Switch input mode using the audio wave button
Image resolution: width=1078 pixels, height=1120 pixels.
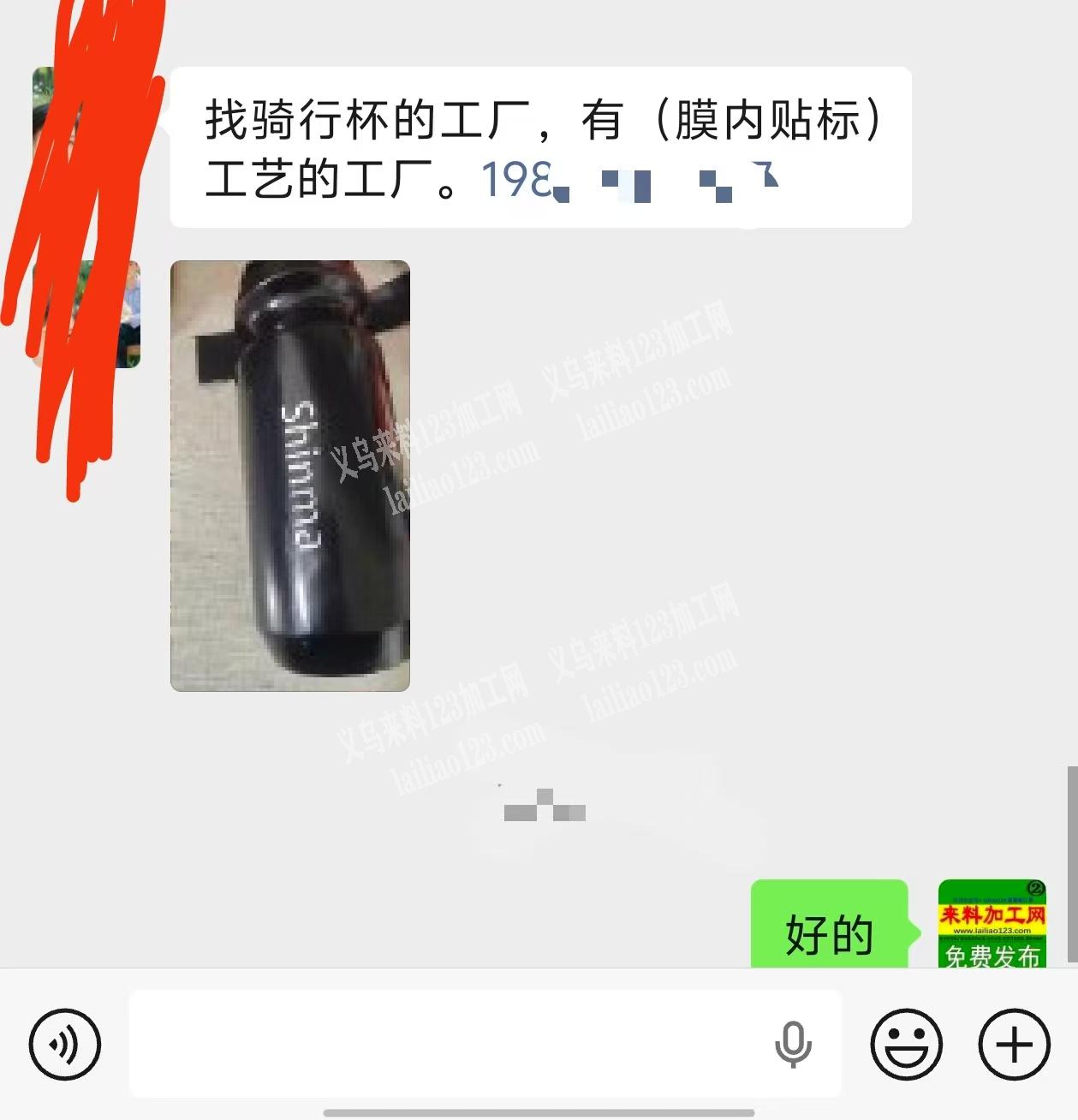pos(67,1046)
